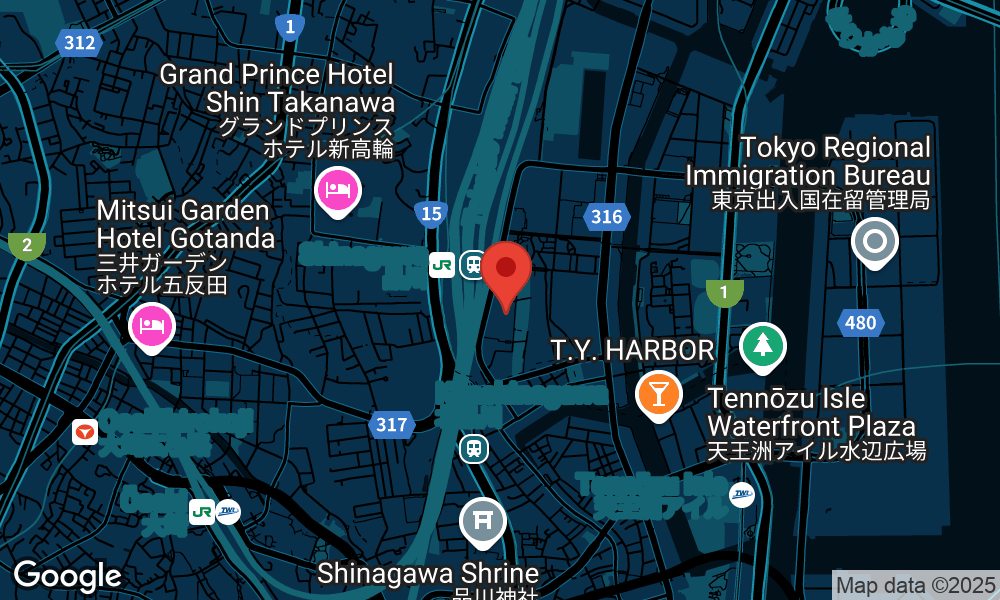1000x600 pixels.
Task: Open Grand Prince Hotel Shin Takanawa marker
Action: coord(338,192)
